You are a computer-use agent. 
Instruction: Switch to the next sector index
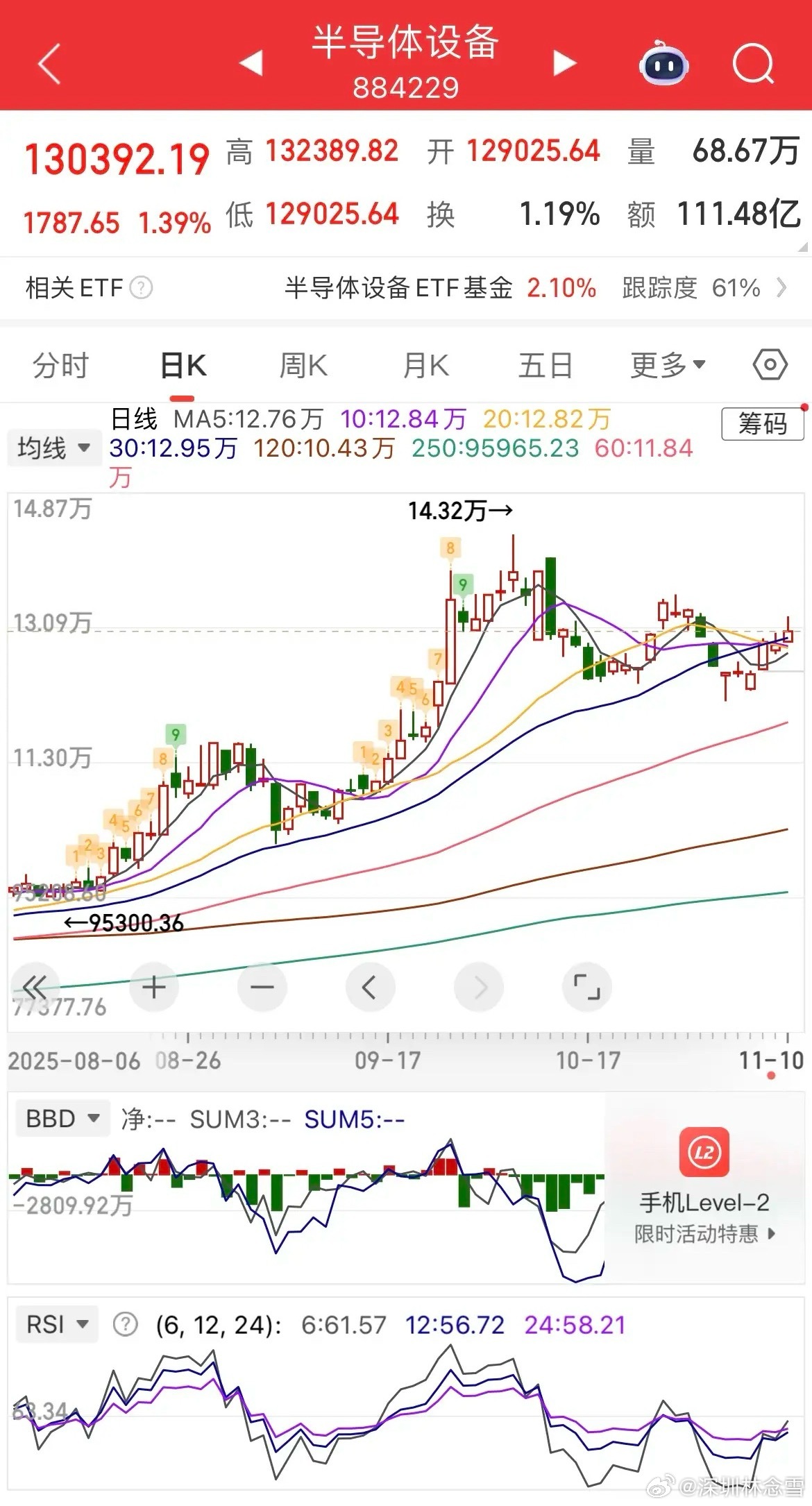(564, 63)
